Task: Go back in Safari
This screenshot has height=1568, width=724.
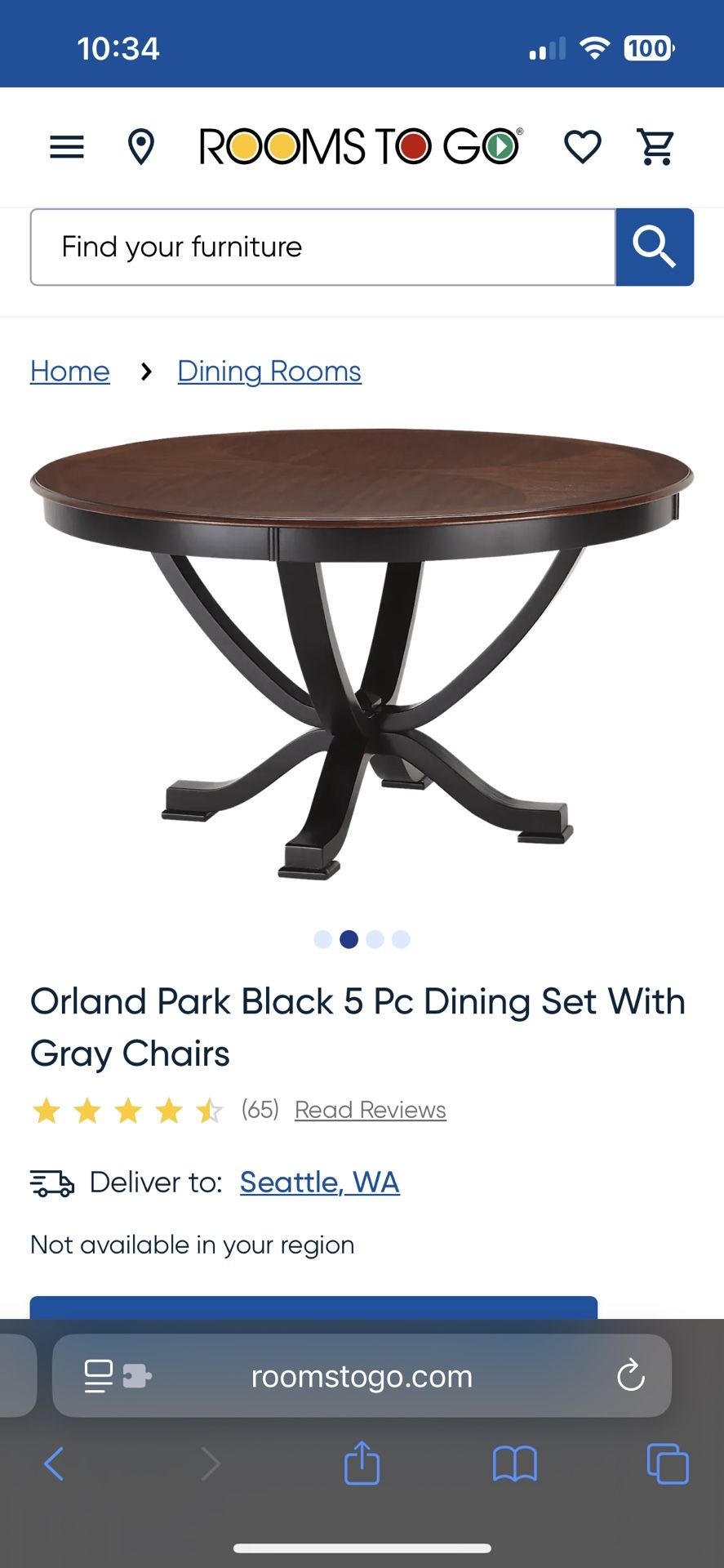Action: [54, 1463]
